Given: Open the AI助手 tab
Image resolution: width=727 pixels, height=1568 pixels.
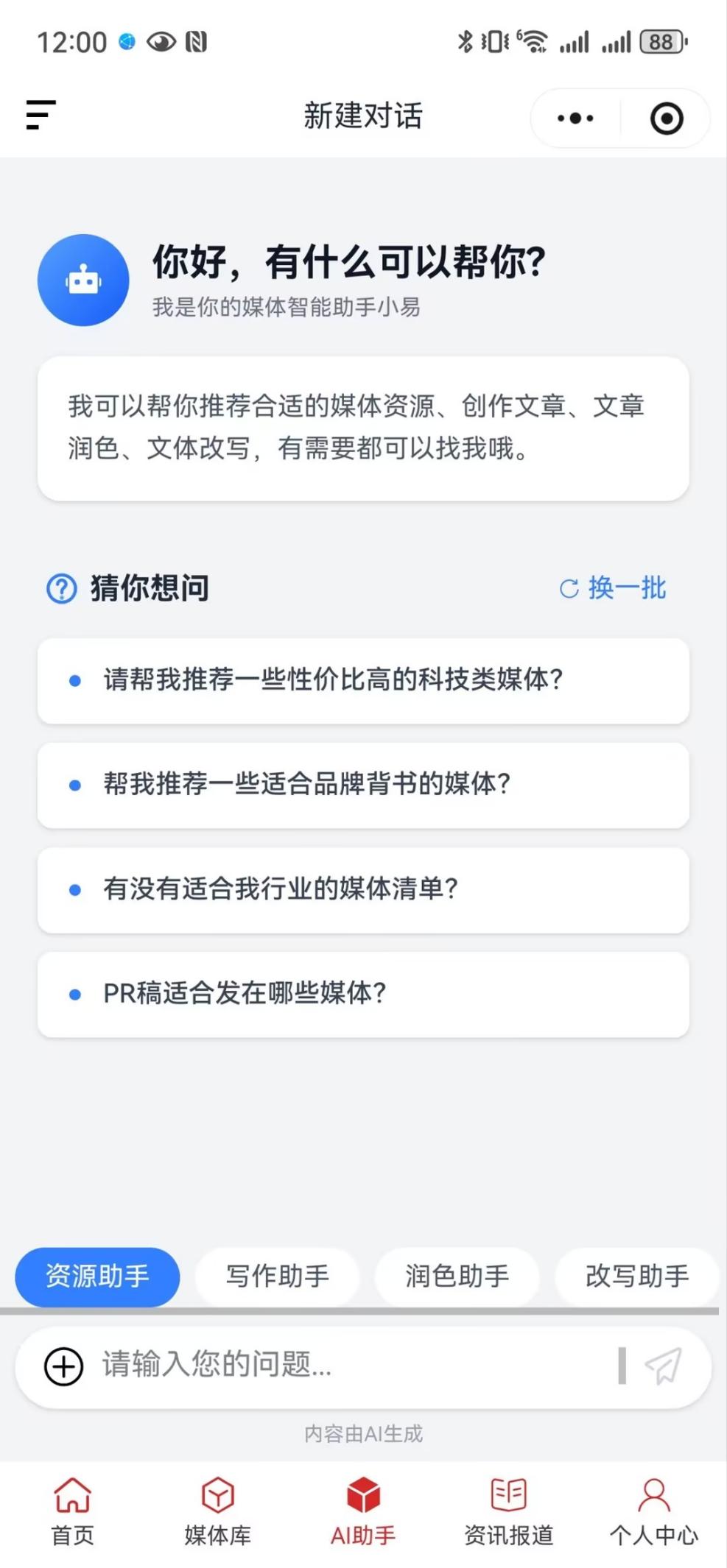Looking at the screenshot, I should coord(363,1512).
